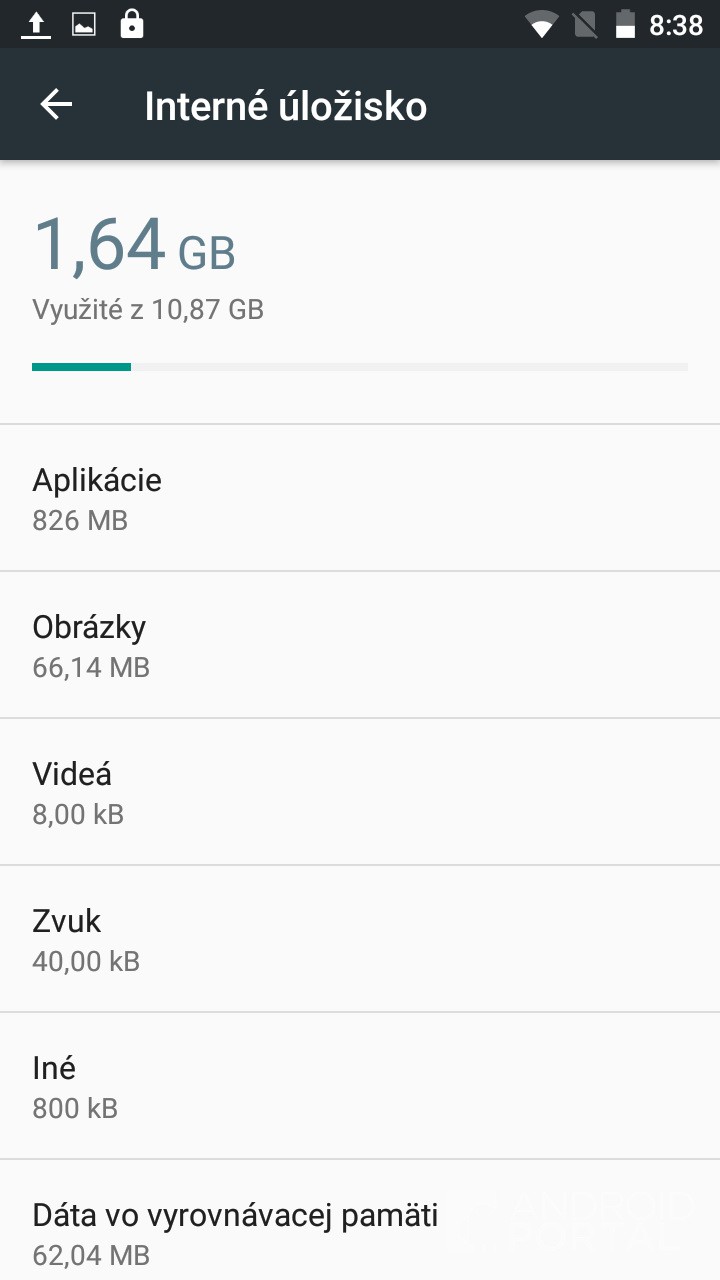Screen dimensions: 720x1280
Task: Open the Zvuk storage row
Action: (x=360, y=939)
